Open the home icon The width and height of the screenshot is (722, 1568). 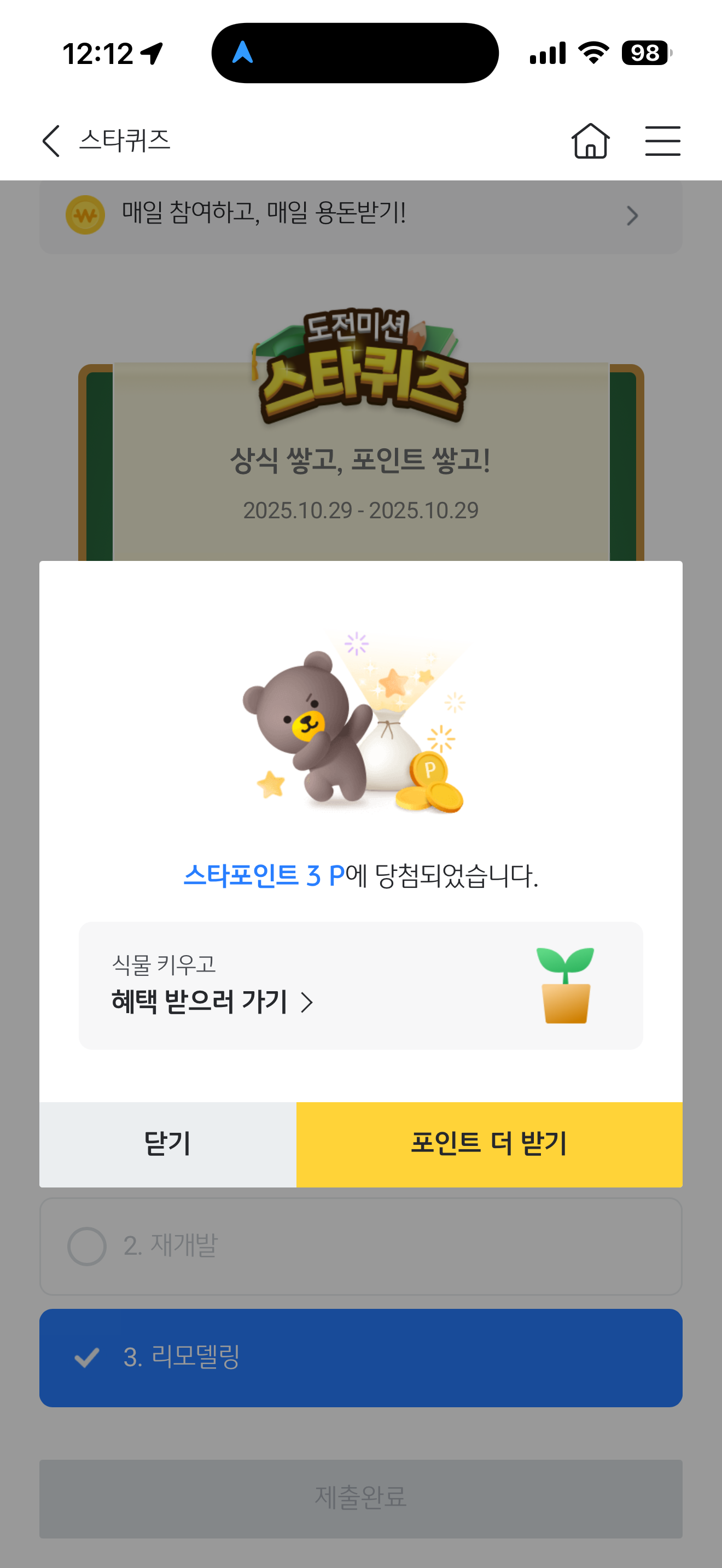(590, 141)
